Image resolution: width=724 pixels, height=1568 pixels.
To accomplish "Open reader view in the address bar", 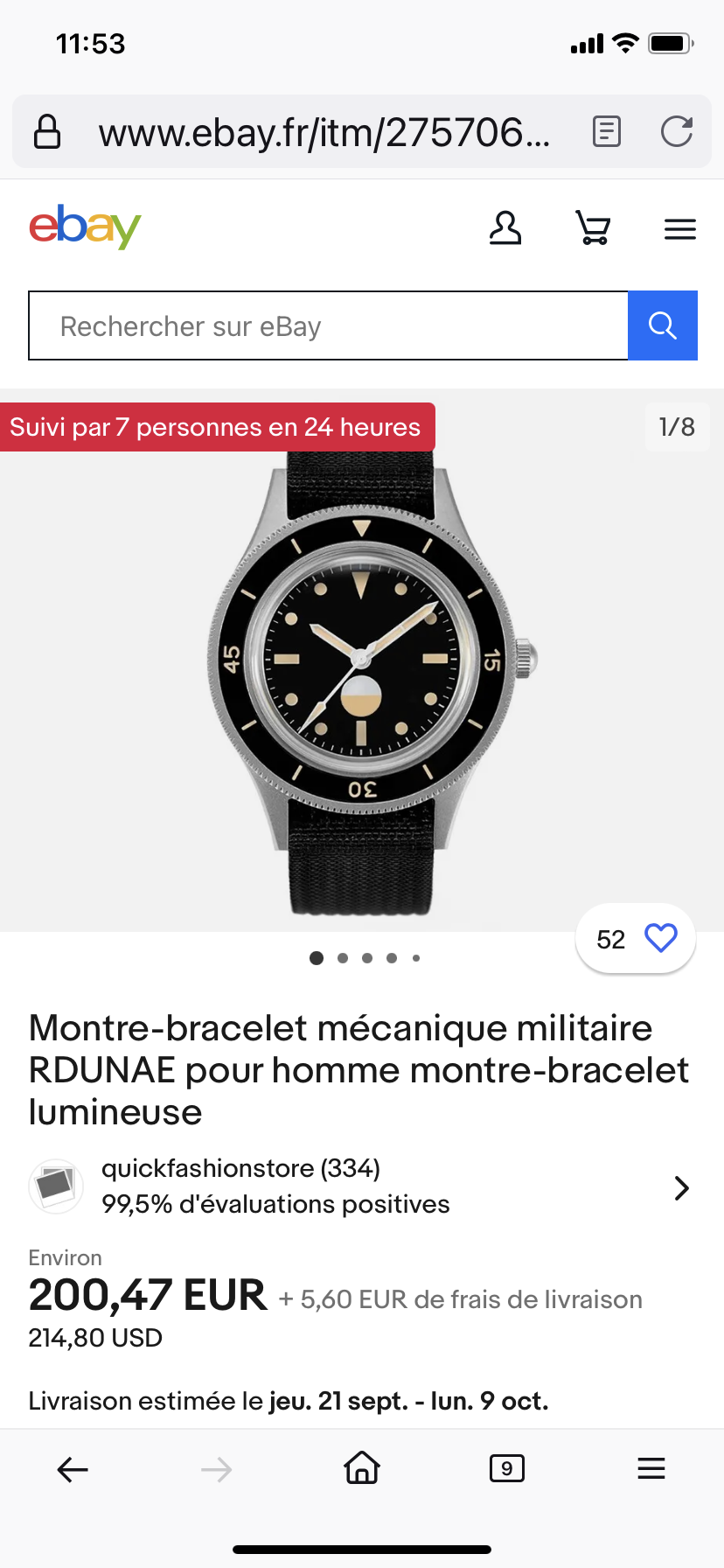I will click(606, 132).
